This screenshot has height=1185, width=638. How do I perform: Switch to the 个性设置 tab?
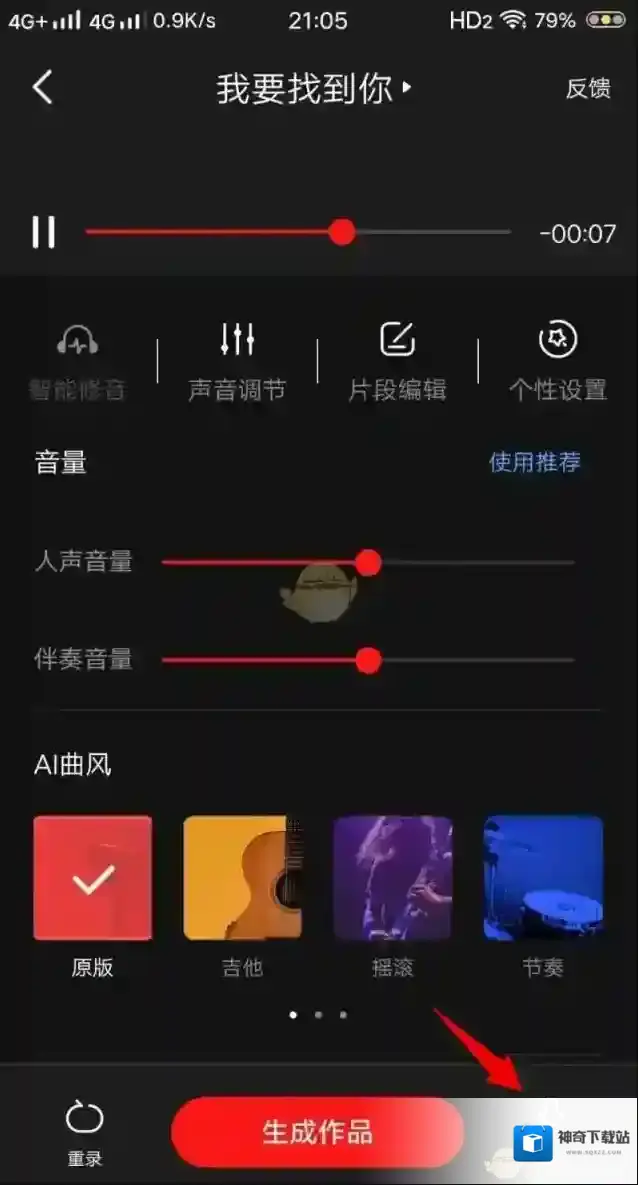557,362
